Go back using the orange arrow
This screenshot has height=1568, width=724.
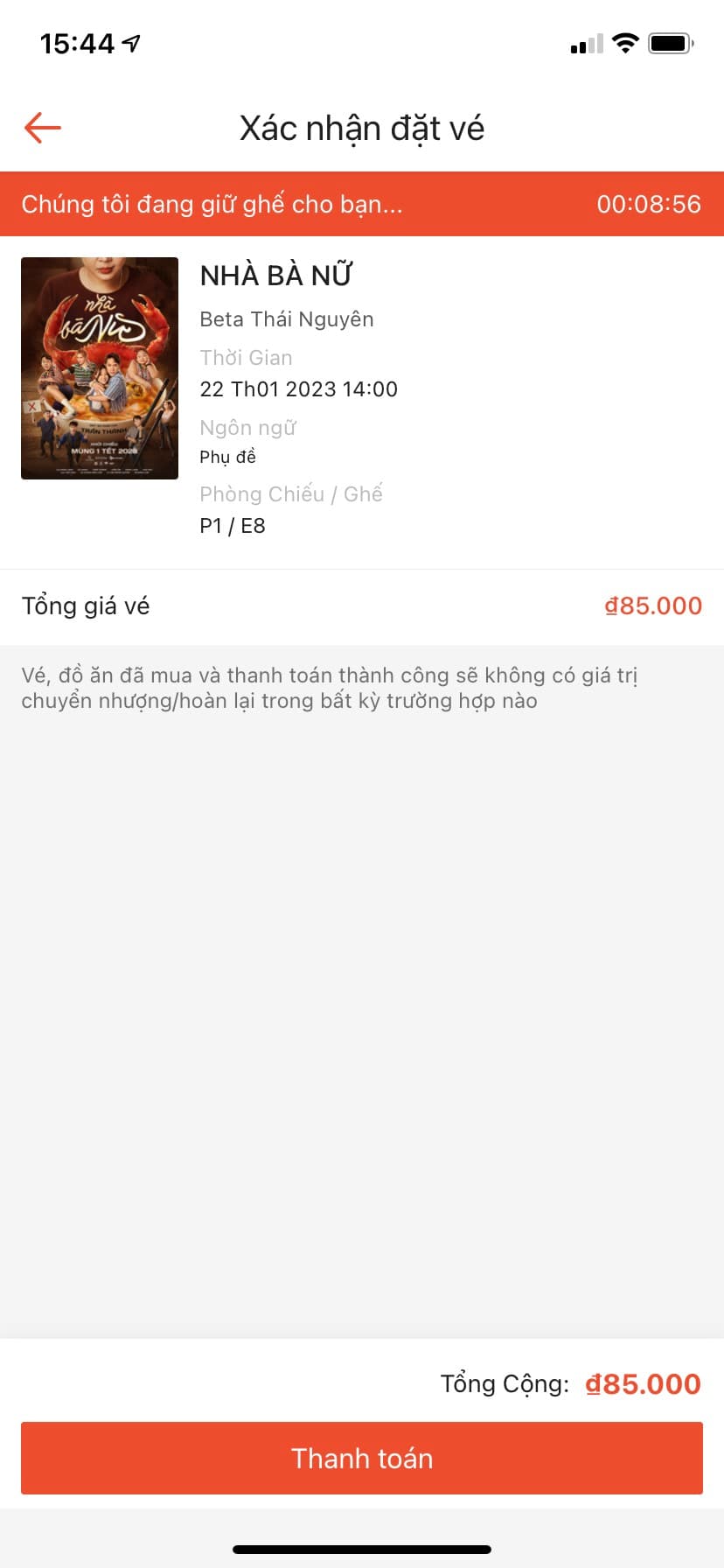pos(42,128)
